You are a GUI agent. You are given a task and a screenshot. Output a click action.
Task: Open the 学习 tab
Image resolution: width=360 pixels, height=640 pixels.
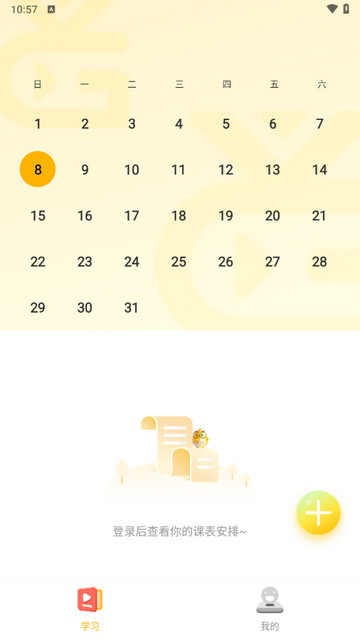tap(90, 609)
